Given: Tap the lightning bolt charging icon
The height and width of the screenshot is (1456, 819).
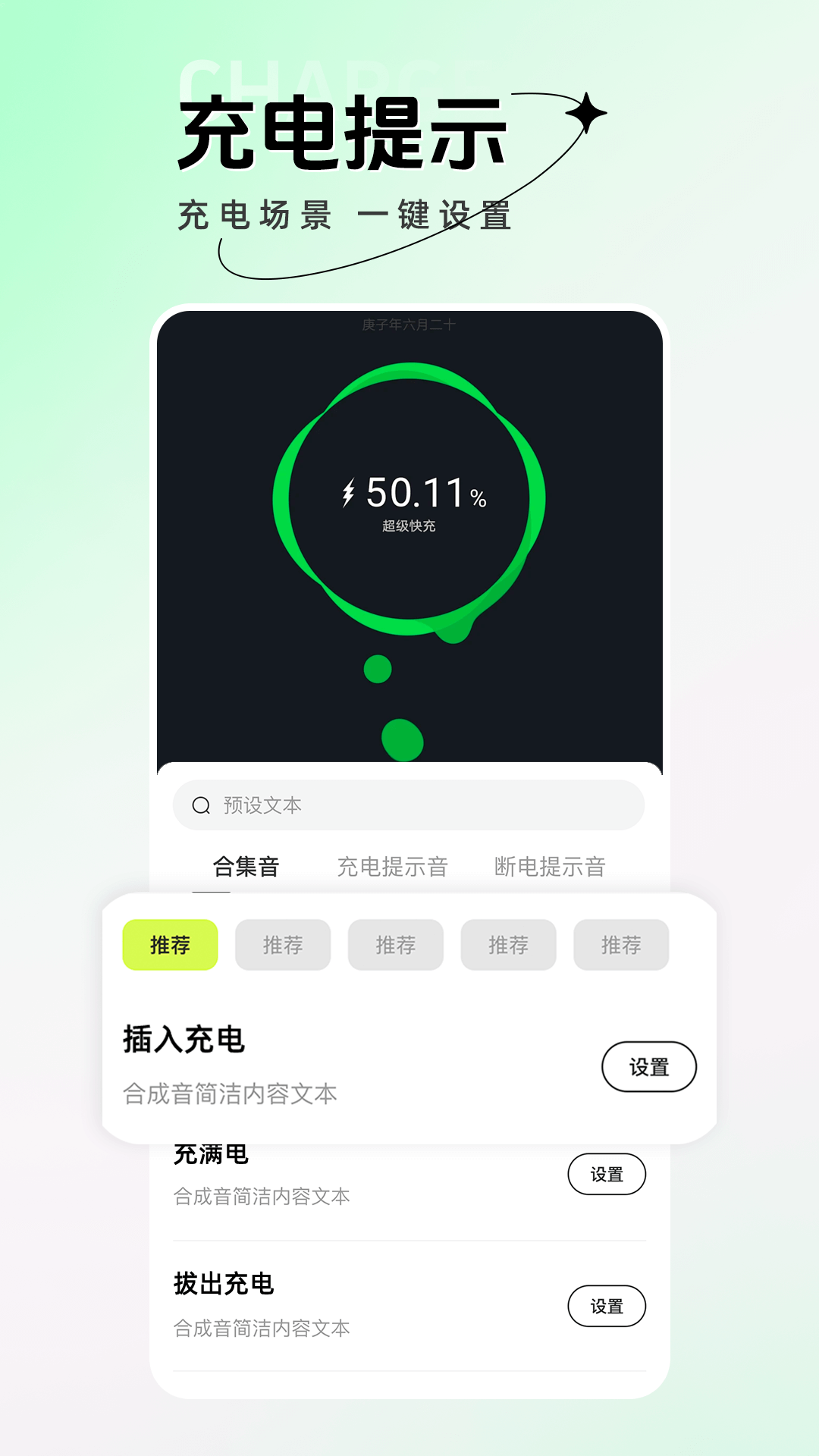Looking at the screenshot, I should tap(350, 494).
